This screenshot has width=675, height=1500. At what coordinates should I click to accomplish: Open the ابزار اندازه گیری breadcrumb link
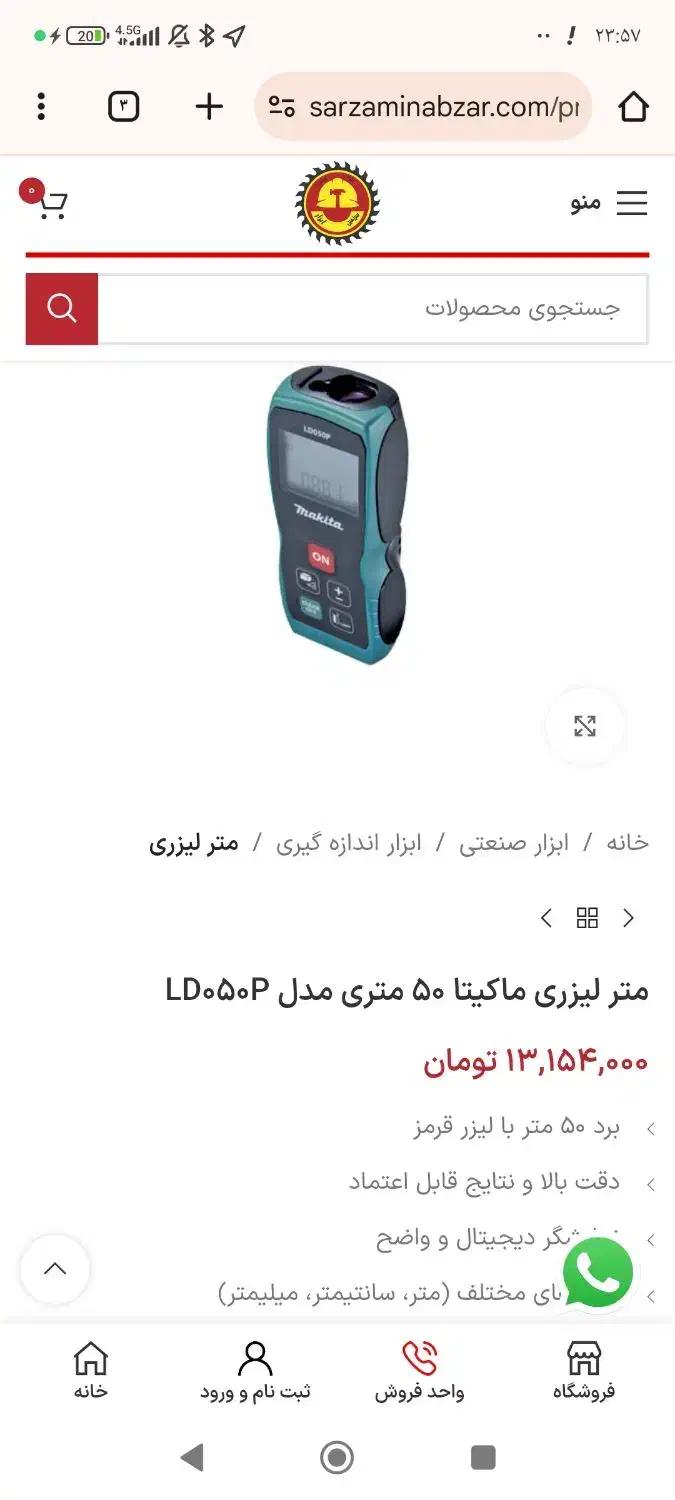pyautogui.click(x=349, y=843)
